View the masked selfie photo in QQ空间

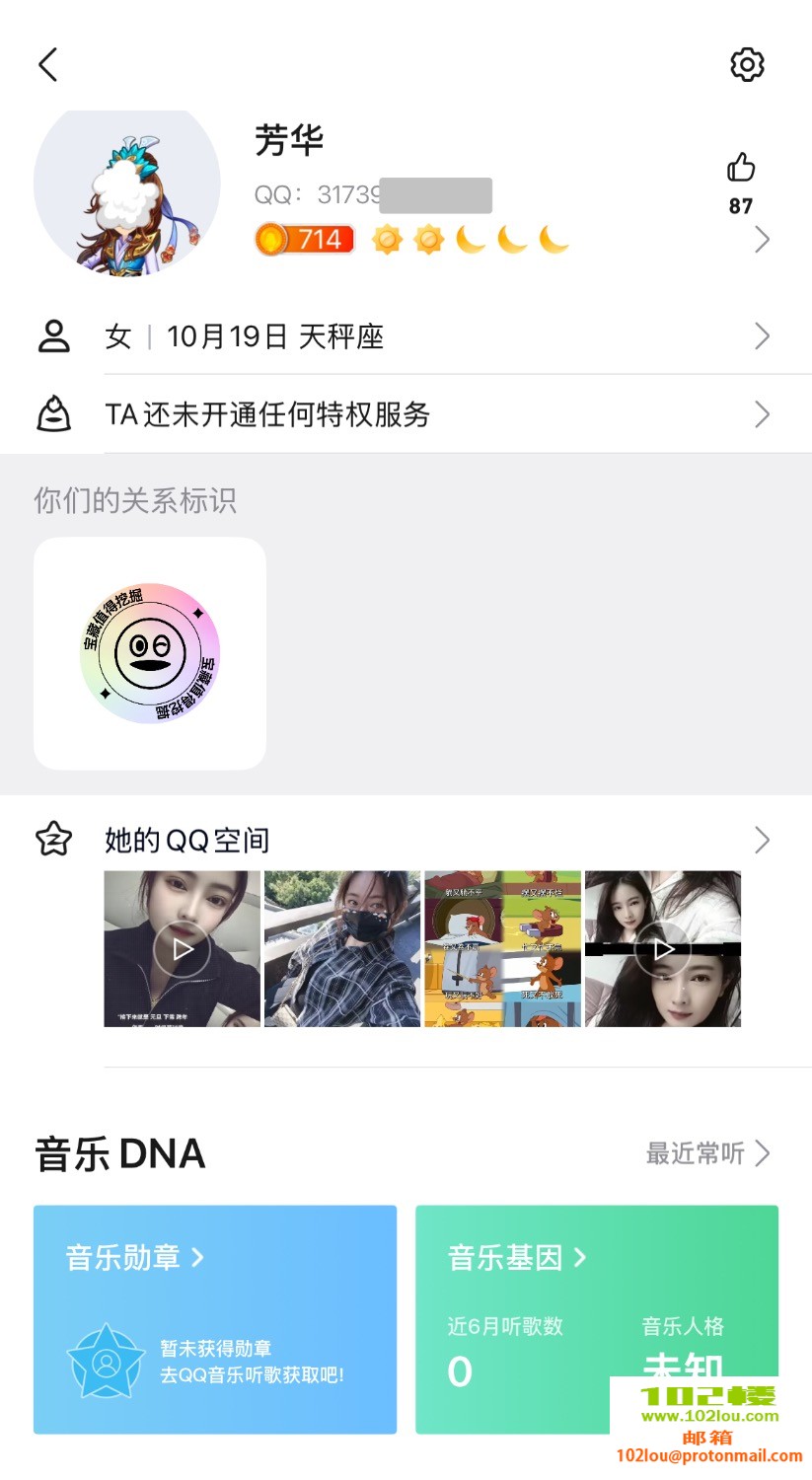point(342,949)
